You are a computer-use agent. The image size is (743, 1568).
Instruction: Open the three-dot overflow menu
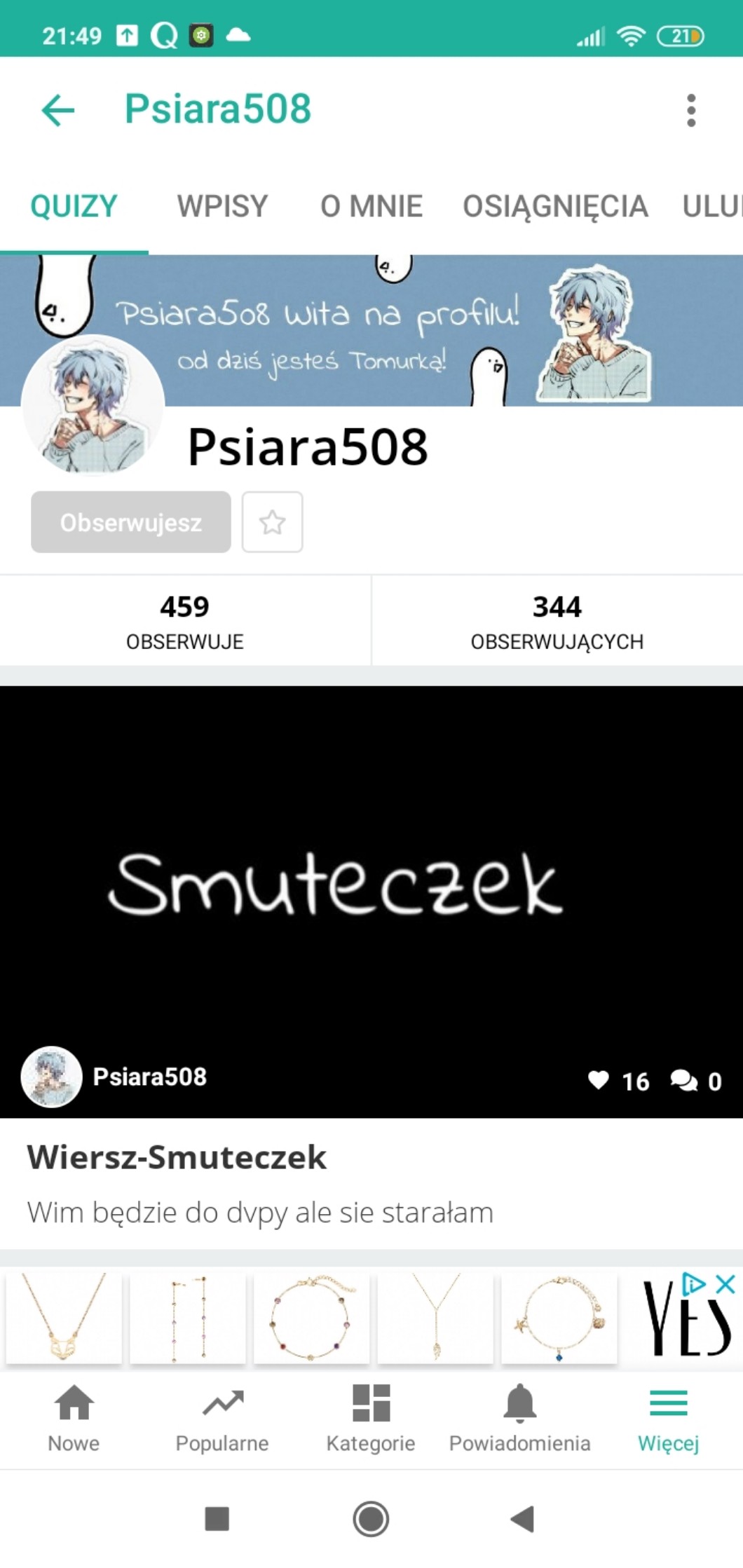click(691, 110)
